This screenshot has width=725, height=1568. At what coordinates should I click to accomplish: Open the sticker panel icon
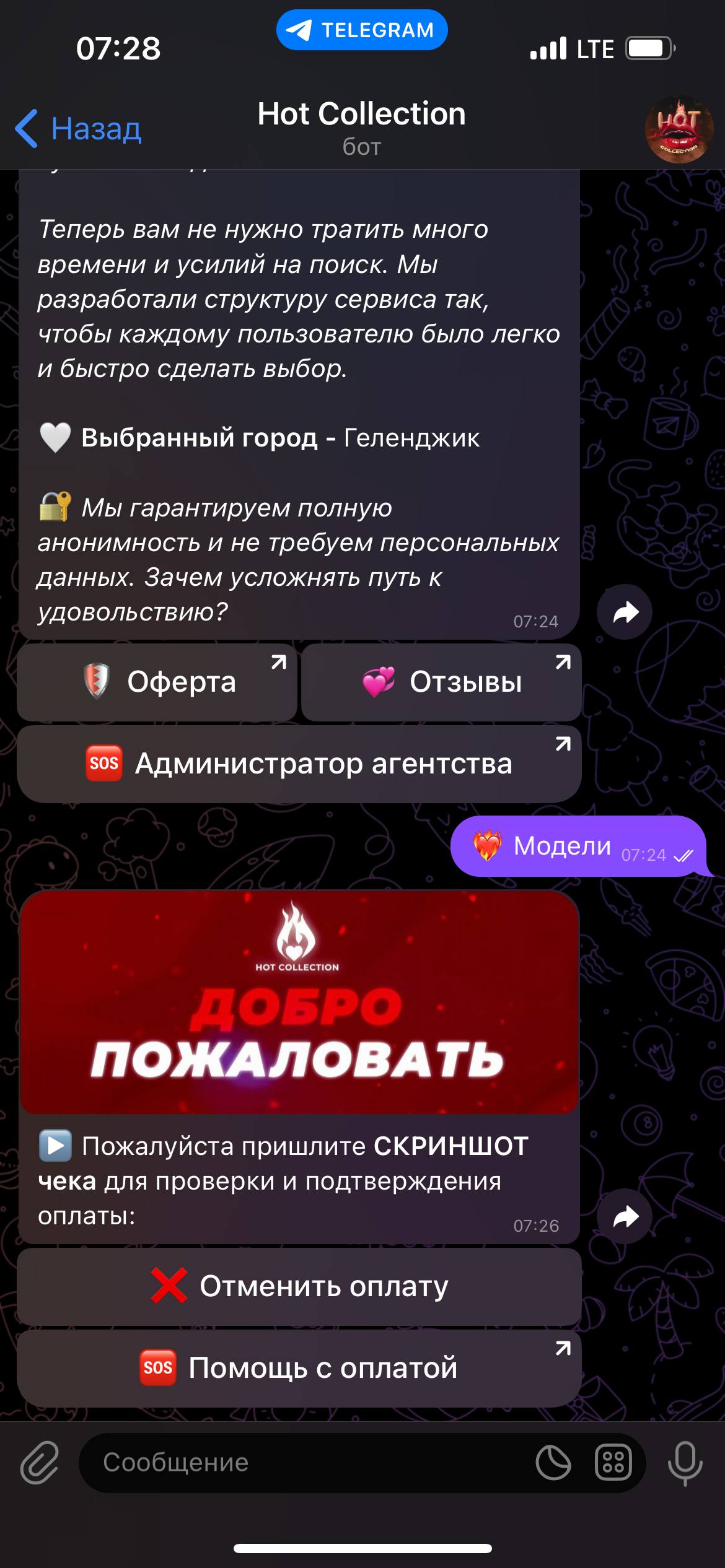(x=553, y=1462)
